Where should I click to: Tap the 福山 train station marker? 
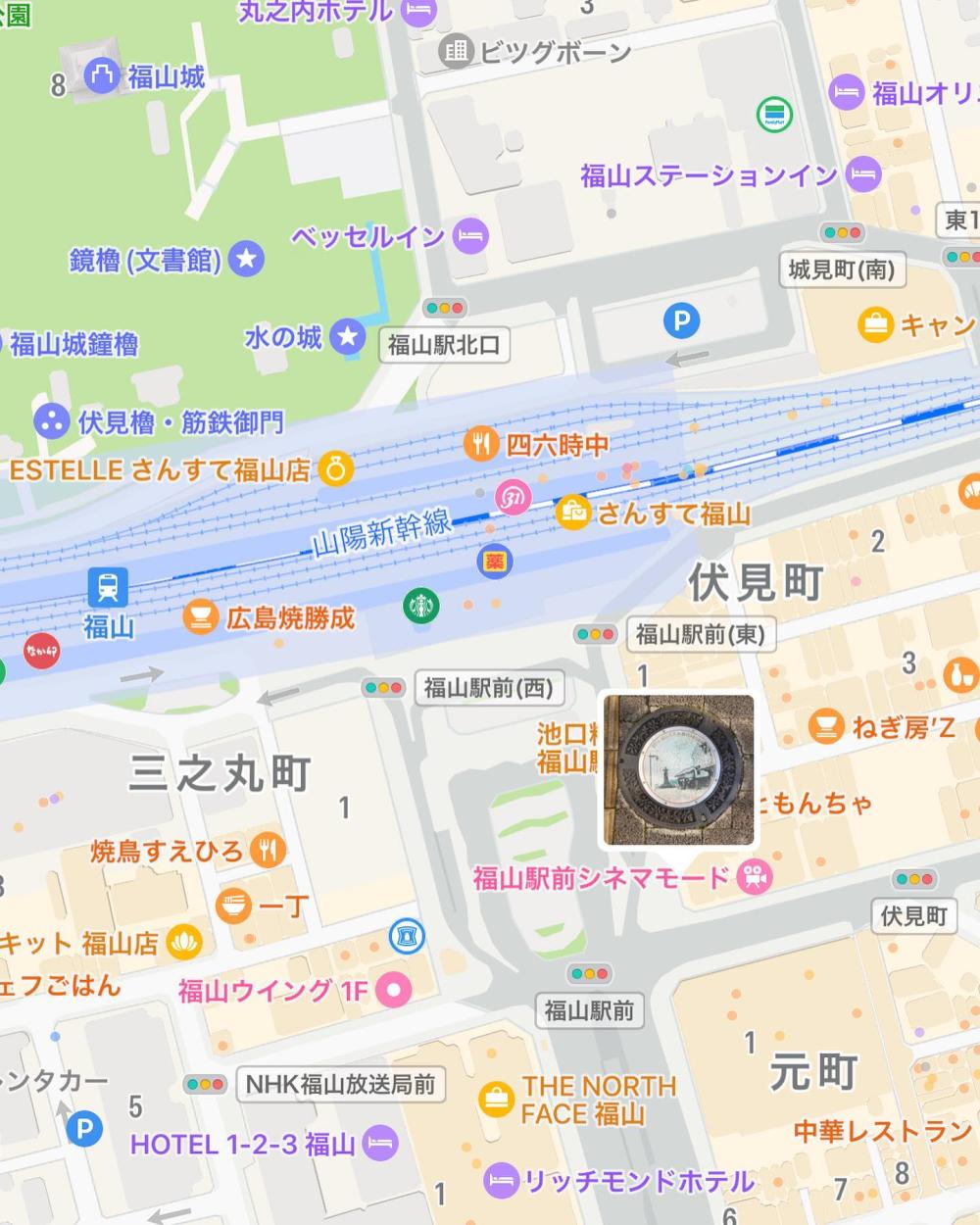click(107, 587)
